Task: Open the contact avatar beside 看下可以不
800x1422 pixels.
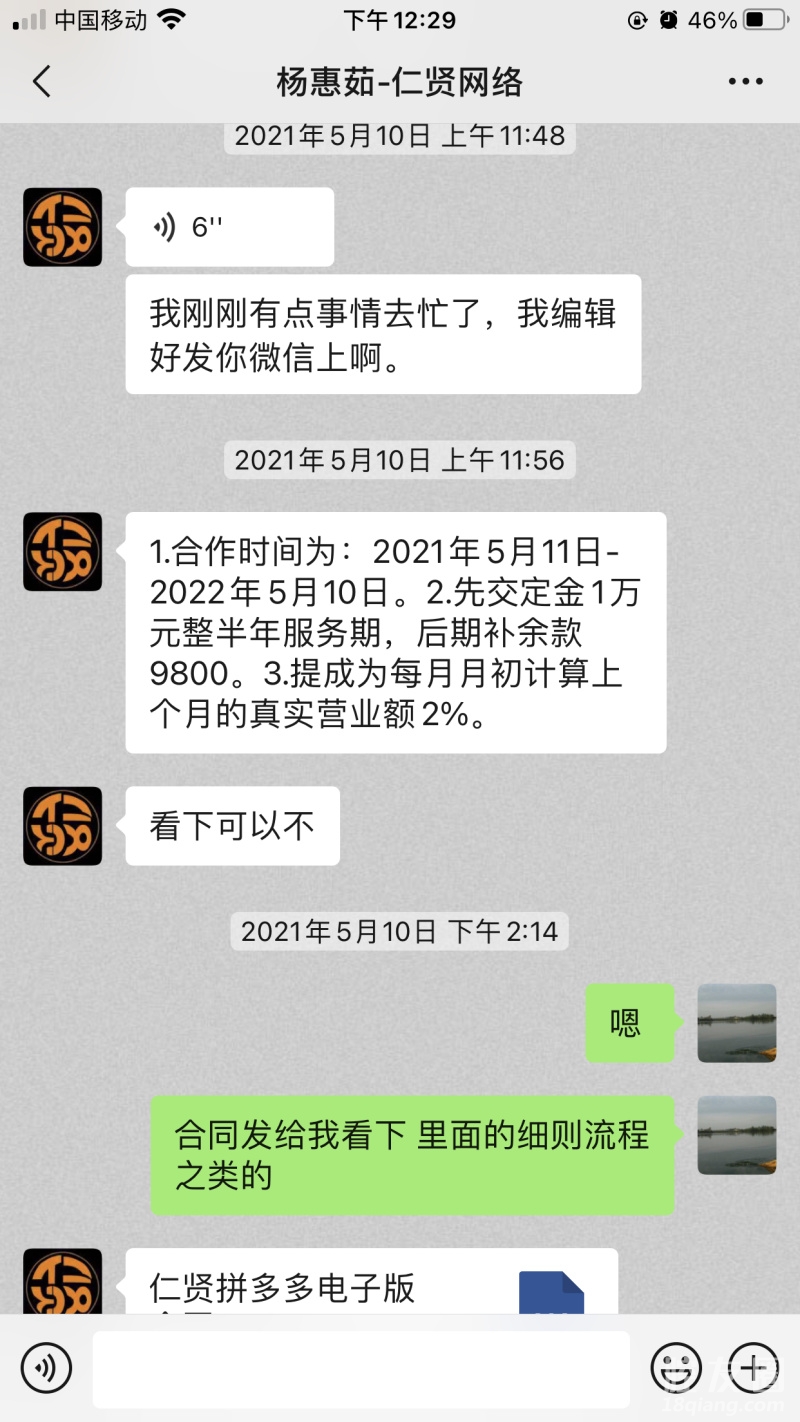Action: [63, 826]
